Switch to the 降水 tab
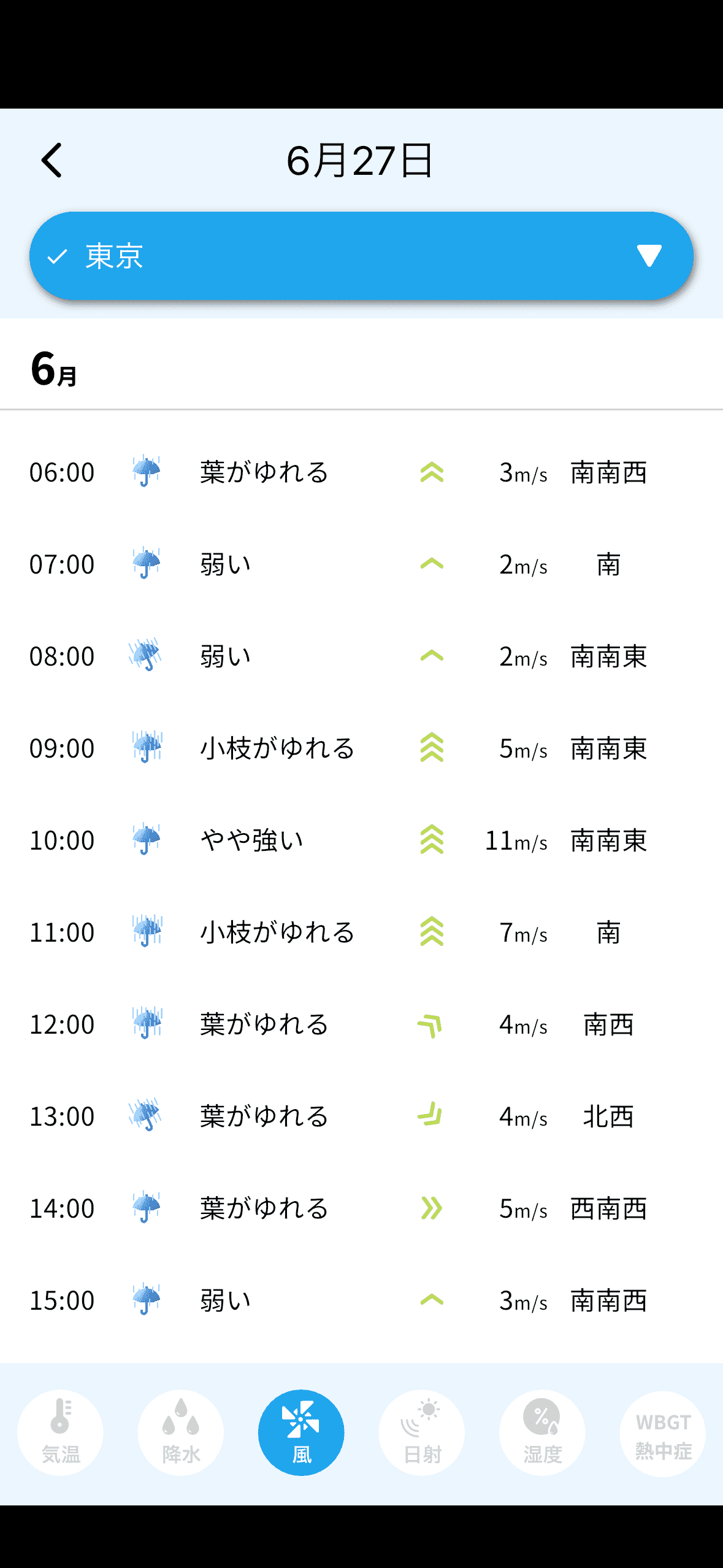Image resolution: width=723 pixels, height=1568 pixels. tap(181, 1432)
